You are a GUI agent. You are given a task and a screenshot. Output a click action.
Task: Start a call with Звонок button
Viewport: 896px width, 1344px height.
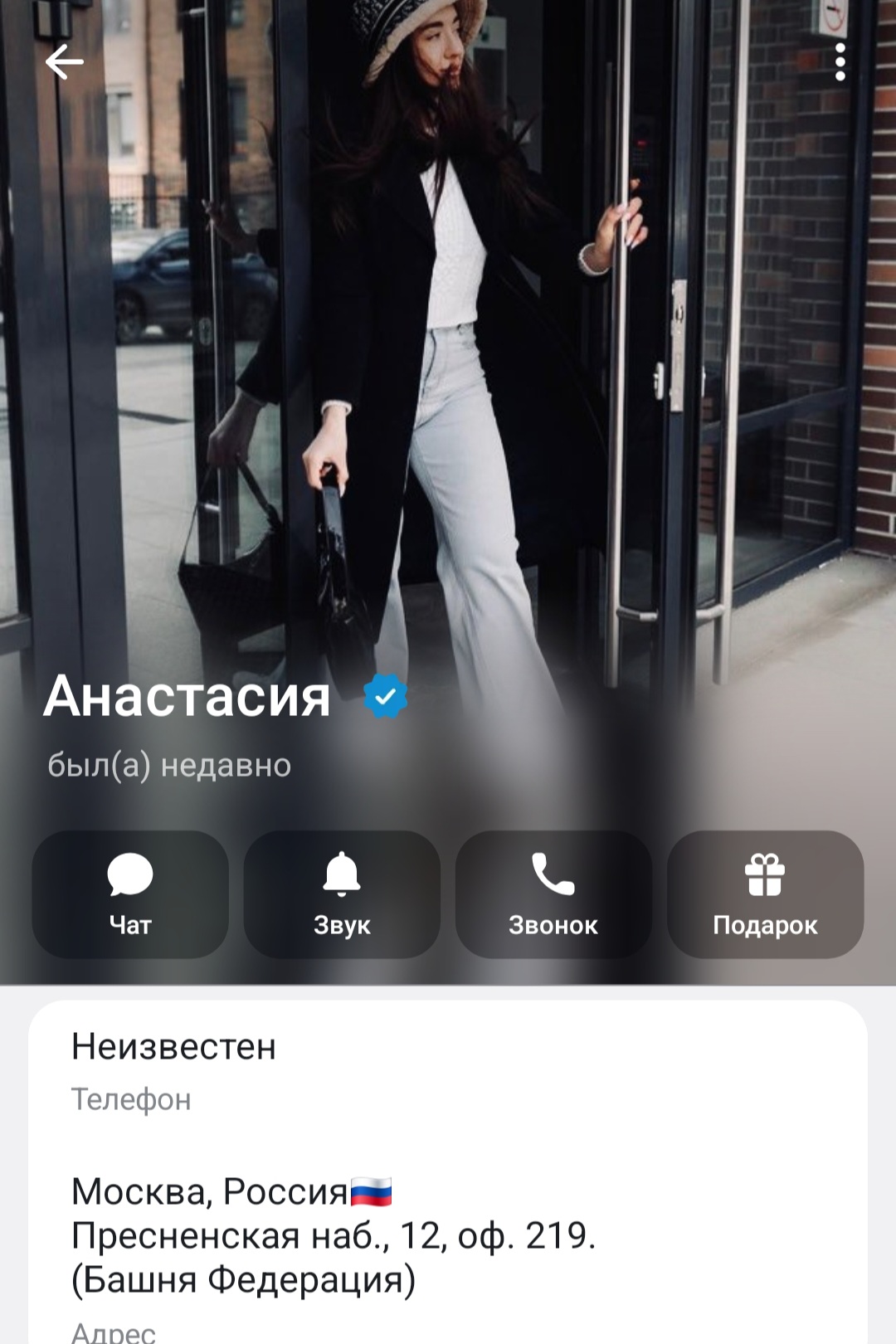[x=553, y=894]
